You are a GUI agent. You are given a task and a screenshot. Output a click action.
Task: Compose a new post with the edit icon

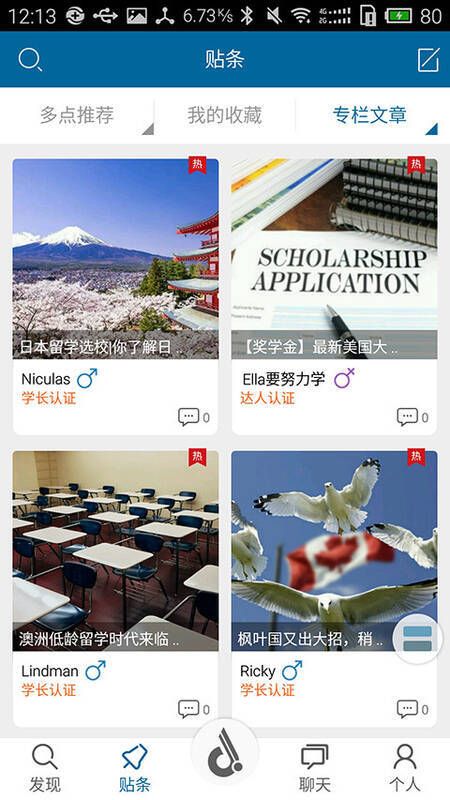(x=428, y=60)
